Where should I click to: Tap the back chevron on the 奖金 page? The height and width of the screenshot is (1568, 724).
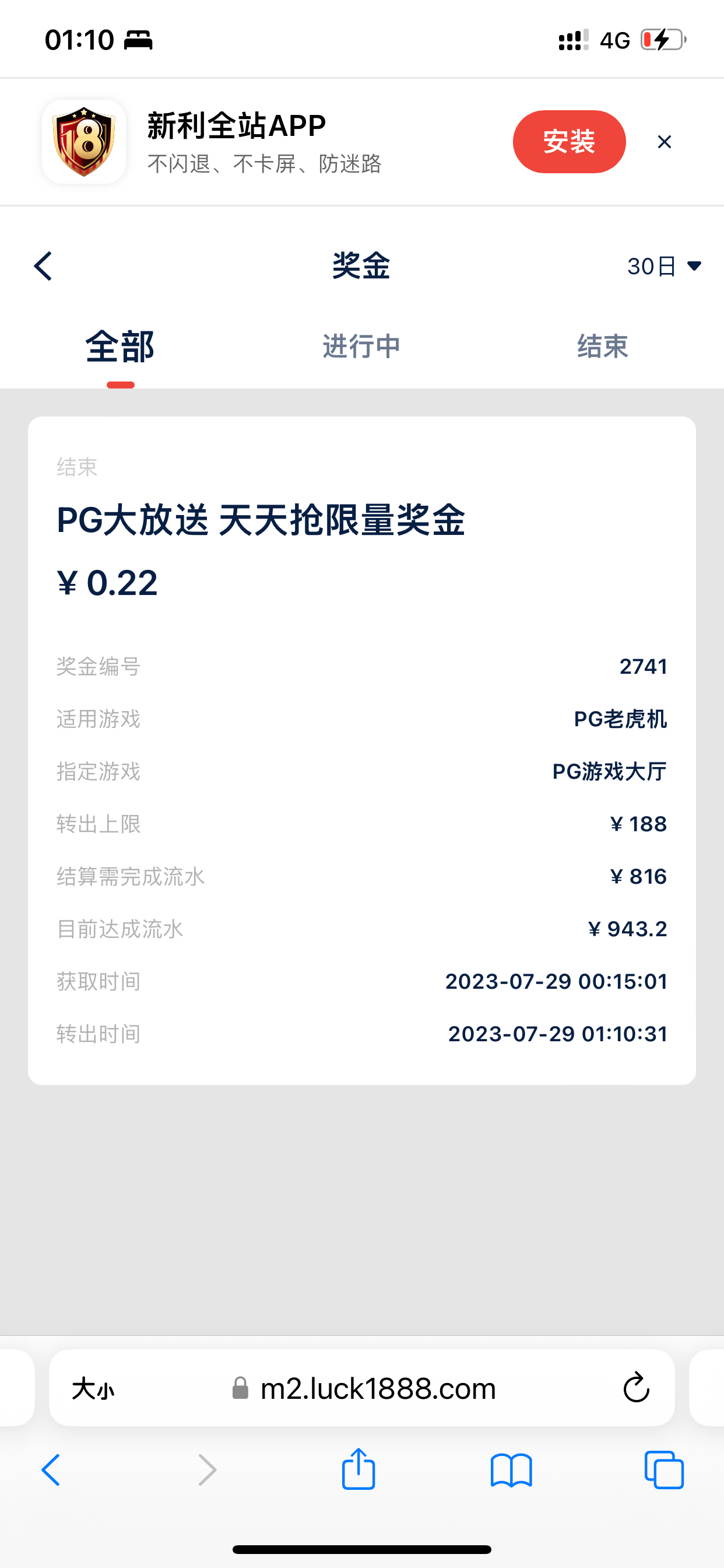(x=43, y=266)
